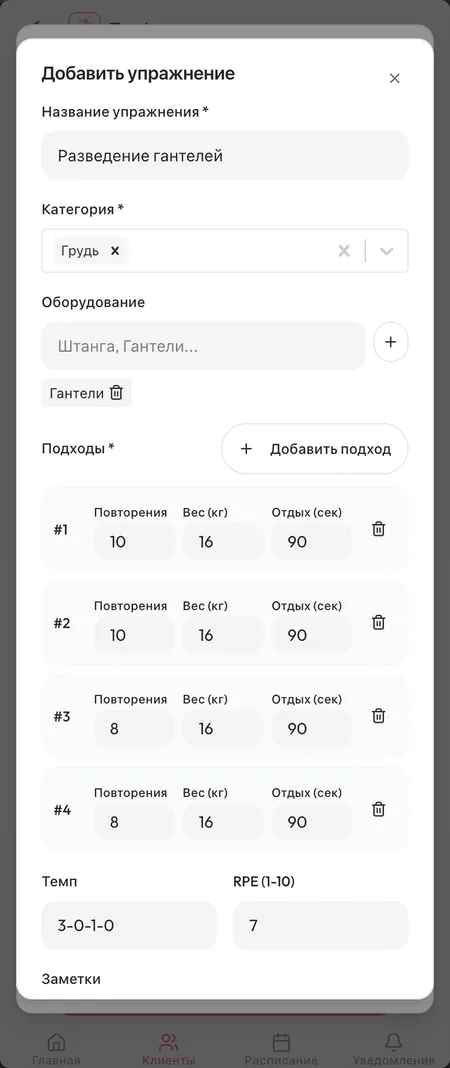Edit Повторения field in set #4
Viewport: 450px width, 1068px height.
tap(134, 822)
